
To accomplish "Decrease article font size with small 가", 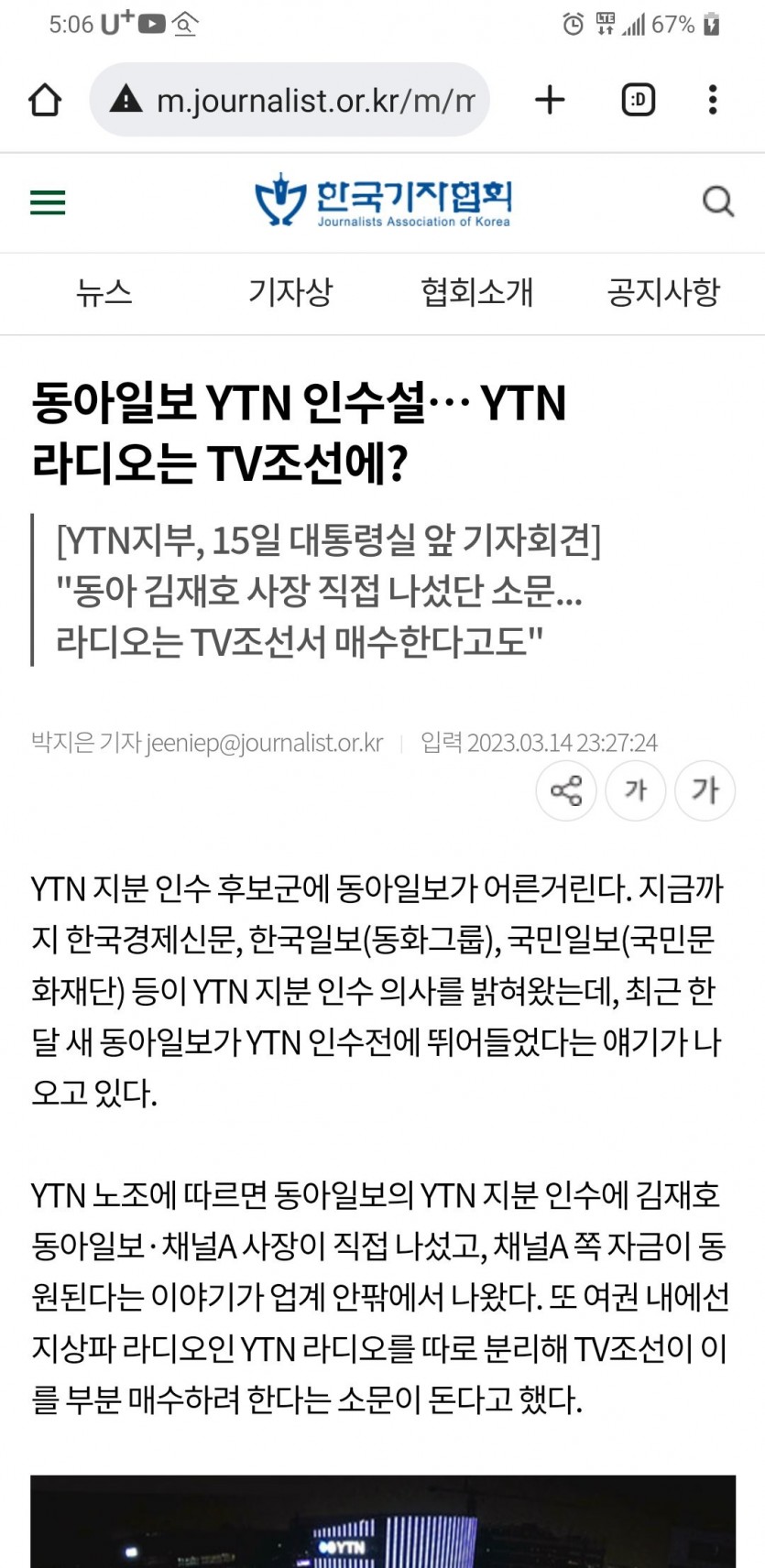I will point(635,790).
